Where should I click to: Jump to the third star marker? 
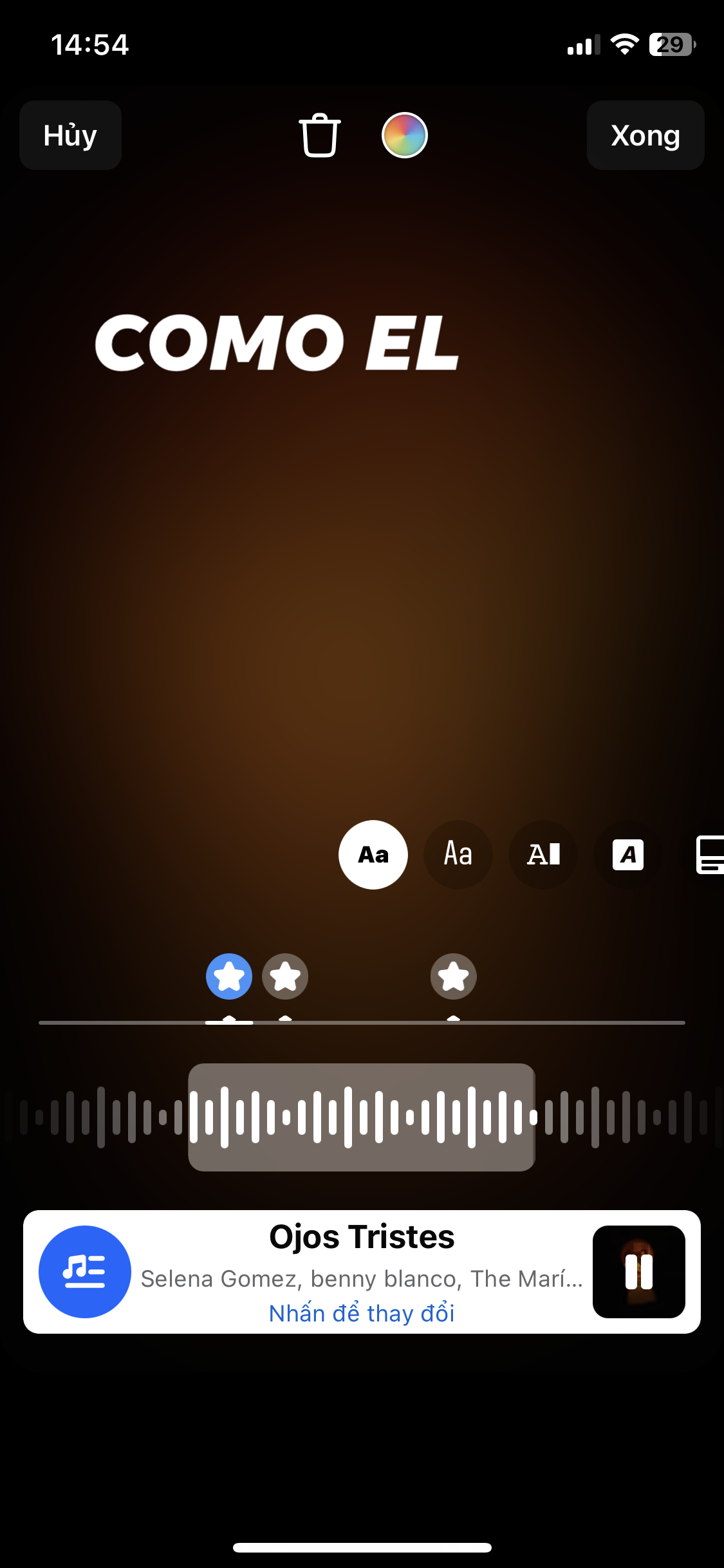pos(454,976)
